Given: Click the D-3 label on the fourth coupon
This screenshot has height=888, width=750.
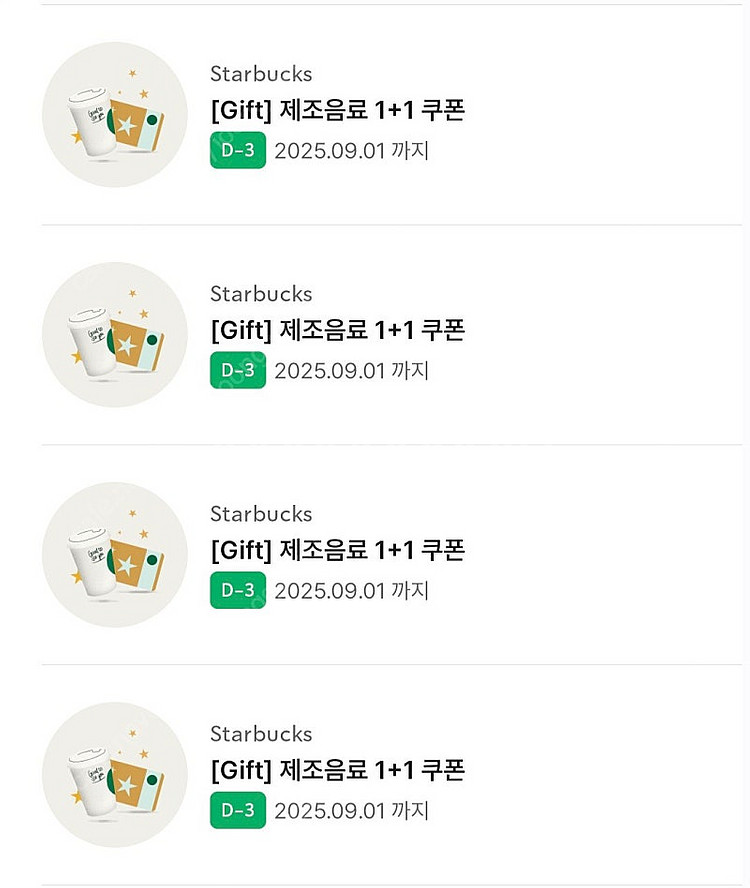Looking at the screenshot, I should (x=237, y=811).
